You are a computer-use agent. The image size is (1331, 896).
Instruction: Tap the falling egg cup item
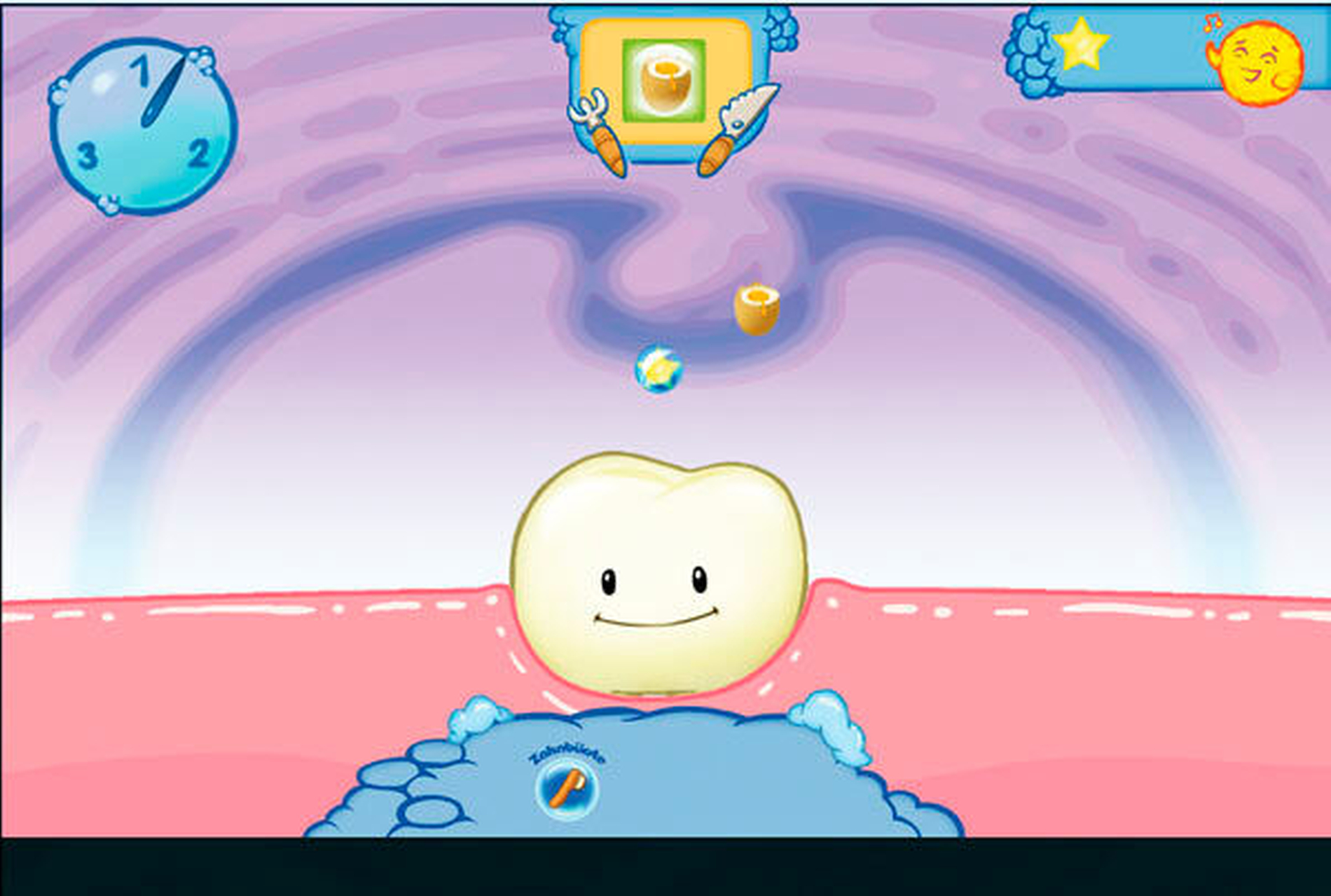click(x=757, y=308)
